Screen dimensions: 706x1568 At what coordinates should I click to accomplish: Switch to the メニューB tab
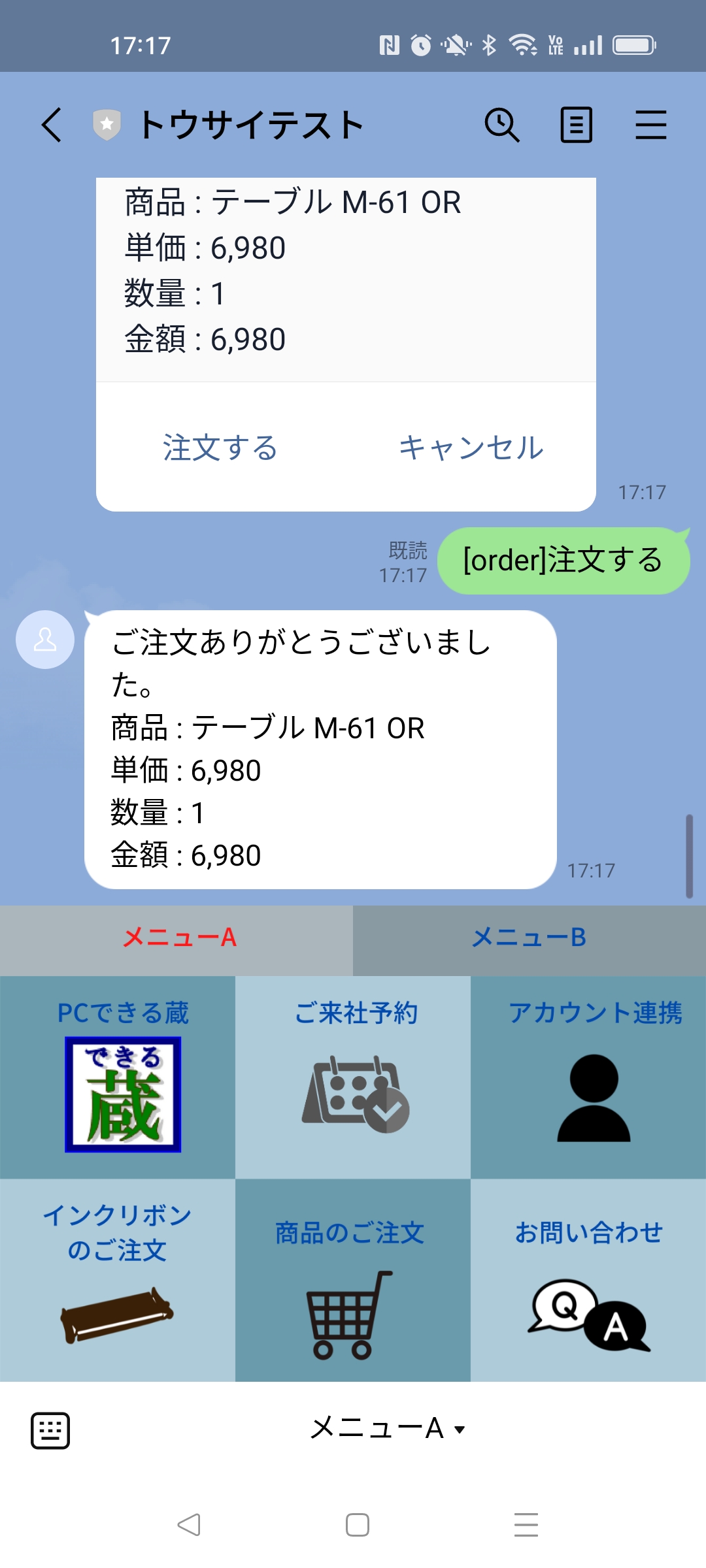click(x=529, y=939)
